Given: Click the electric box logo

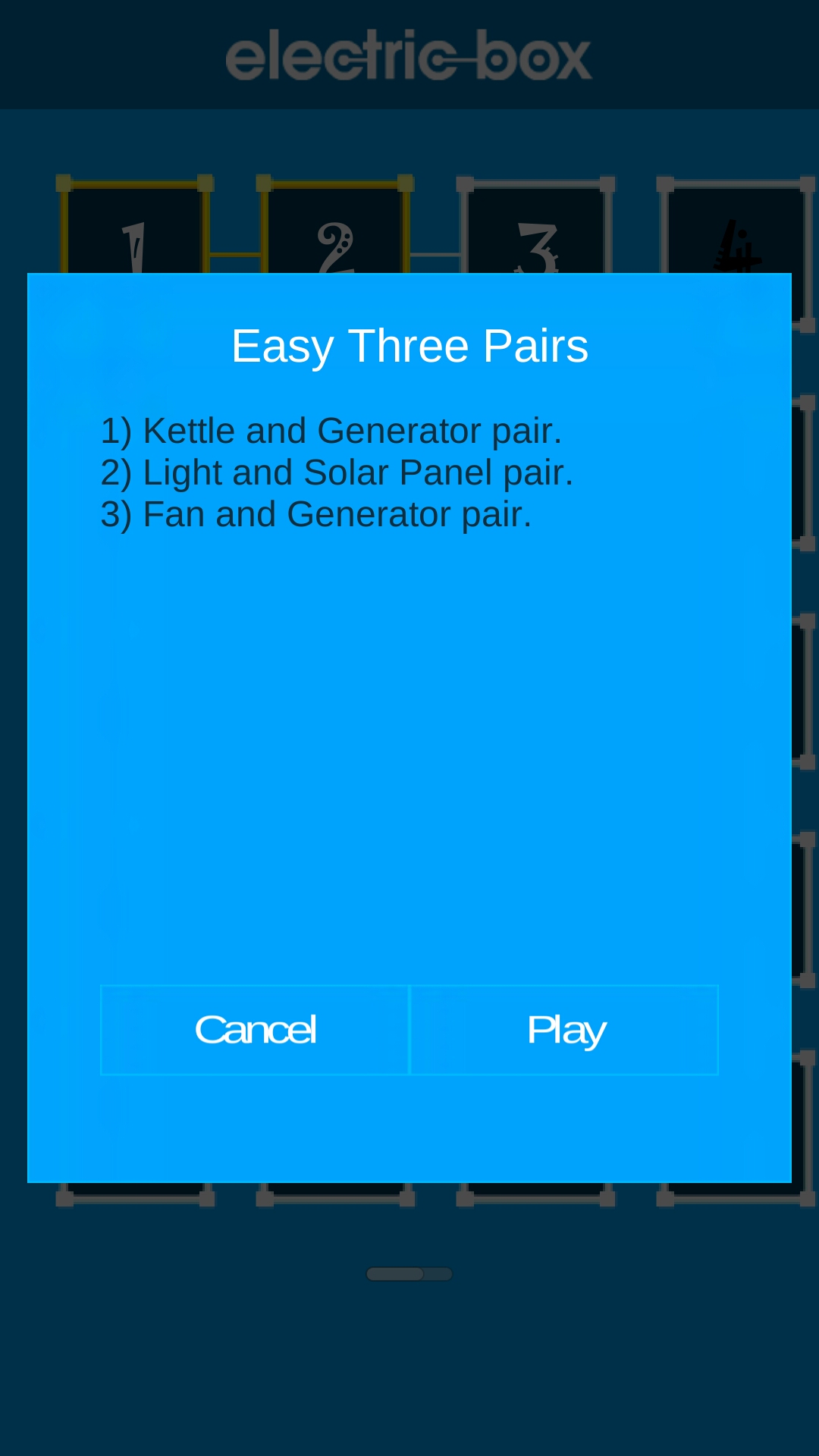Looking at the screenshot, I should 409,56.
